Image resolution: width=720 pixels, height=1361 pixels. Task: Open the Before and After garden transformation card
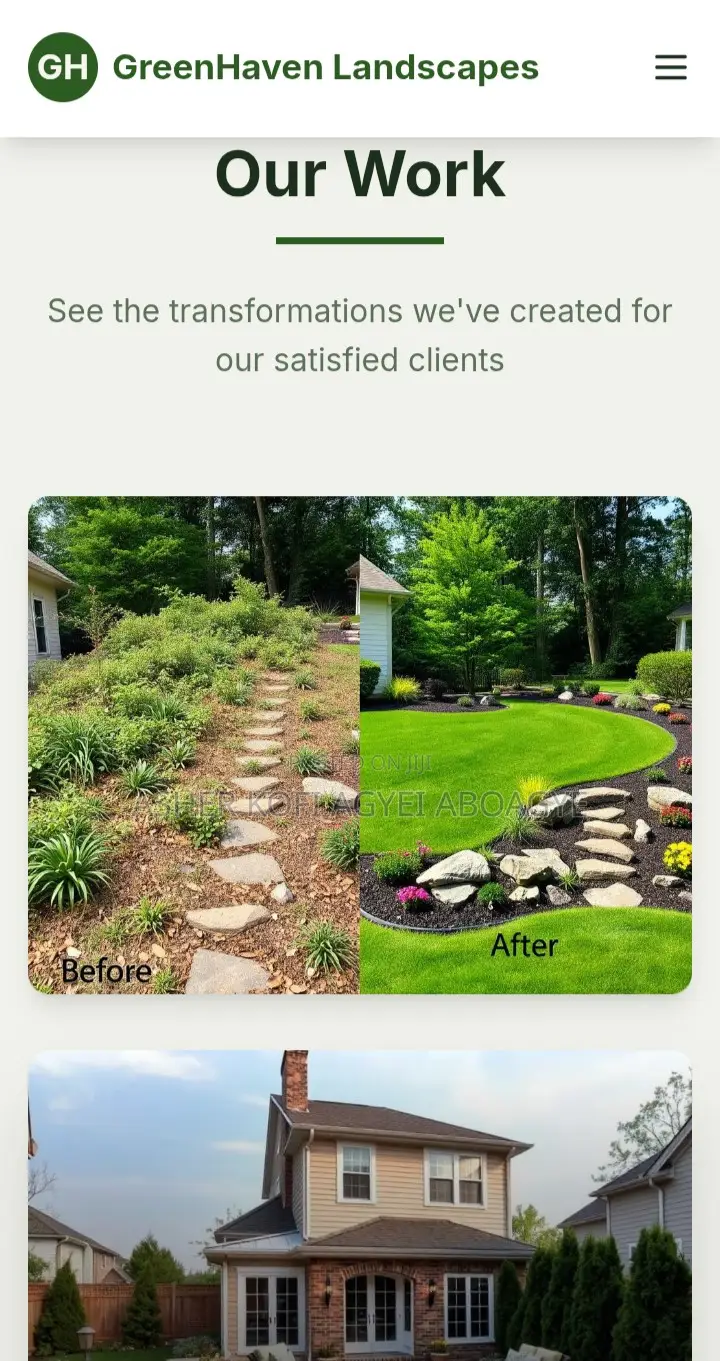(x=360, y=745)
